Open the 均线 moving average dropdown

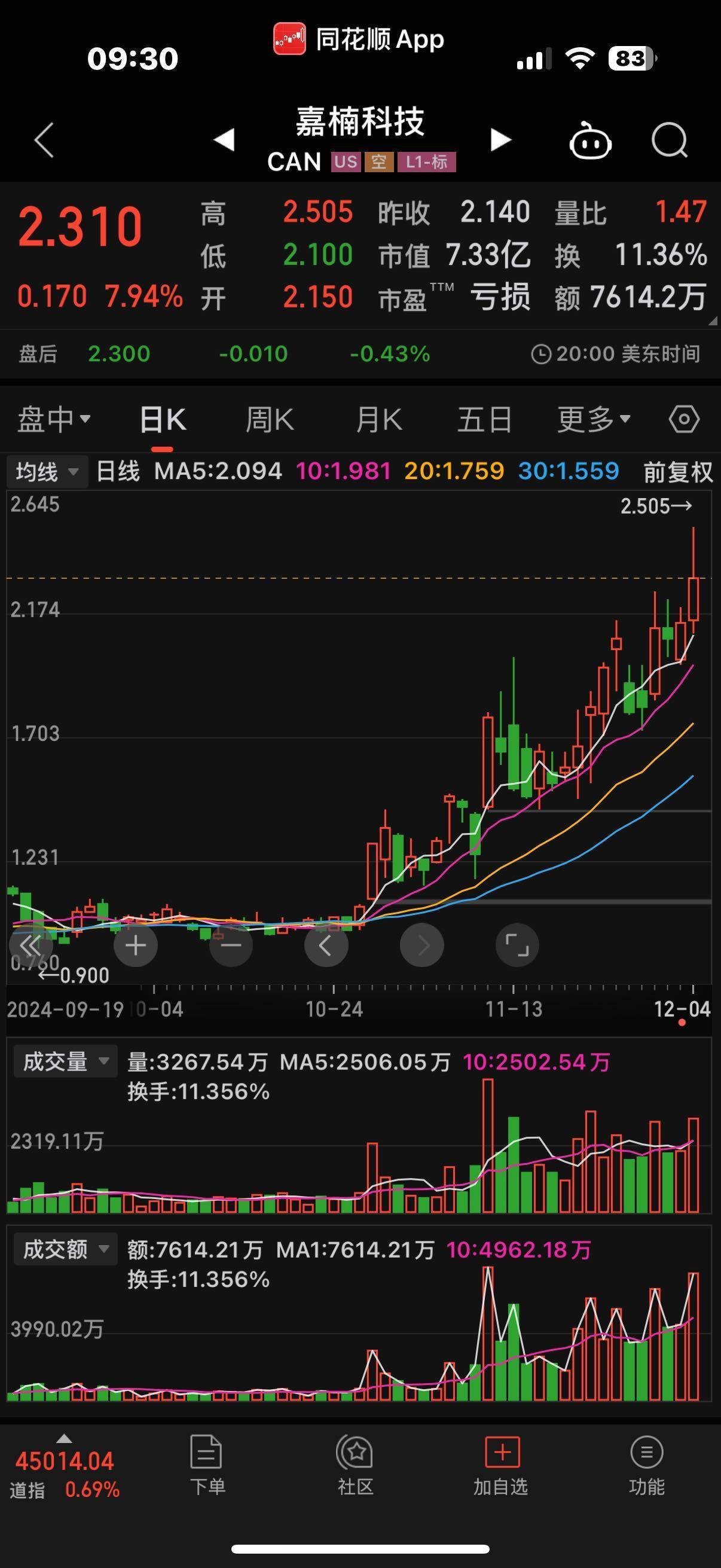pyautogui.click(x=47, y=472)
